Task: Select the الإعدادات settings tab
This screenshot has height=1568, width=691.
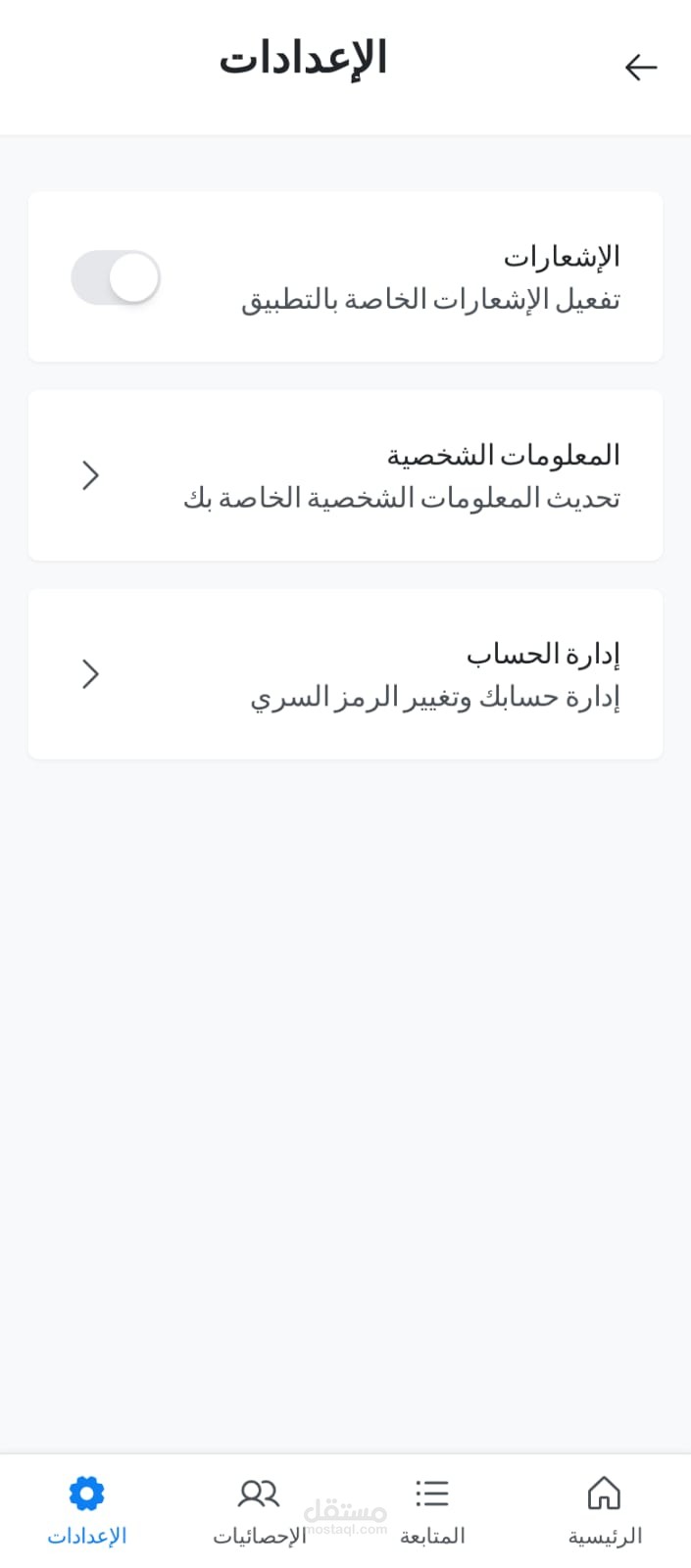Action: [86, 1510]
